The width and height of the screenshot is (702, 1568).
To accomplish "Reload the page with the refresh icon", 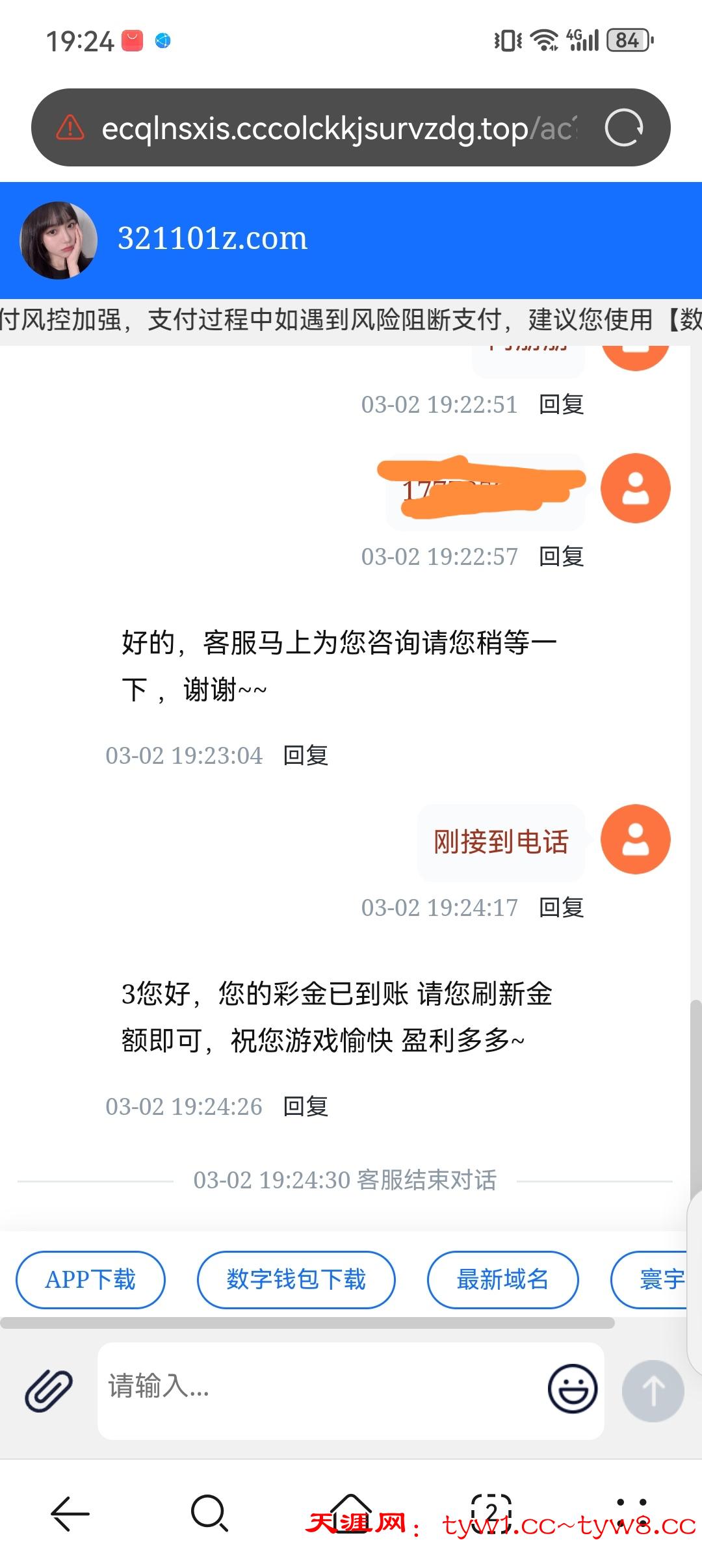I will [623, 128].
